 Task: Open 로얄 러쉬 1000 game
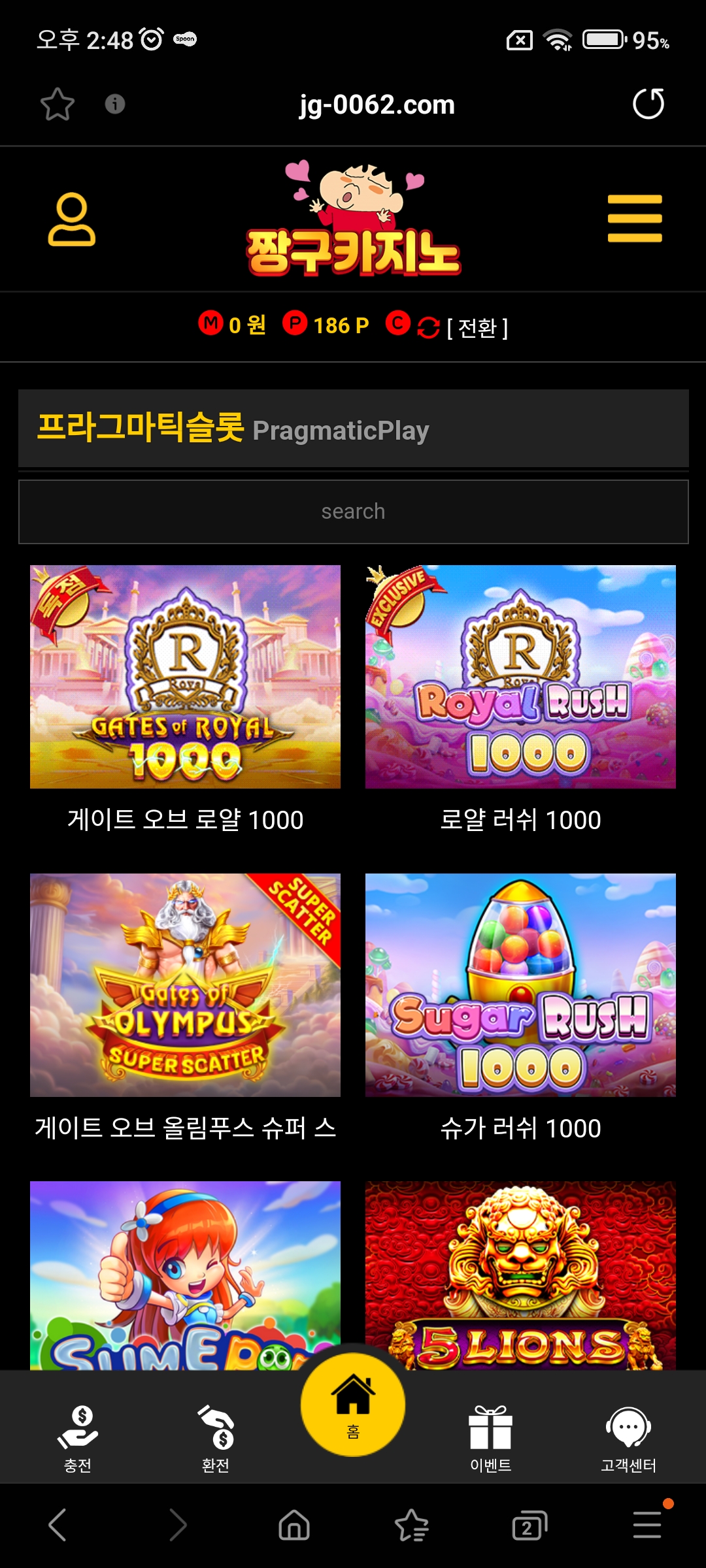(x=520, y=677)
